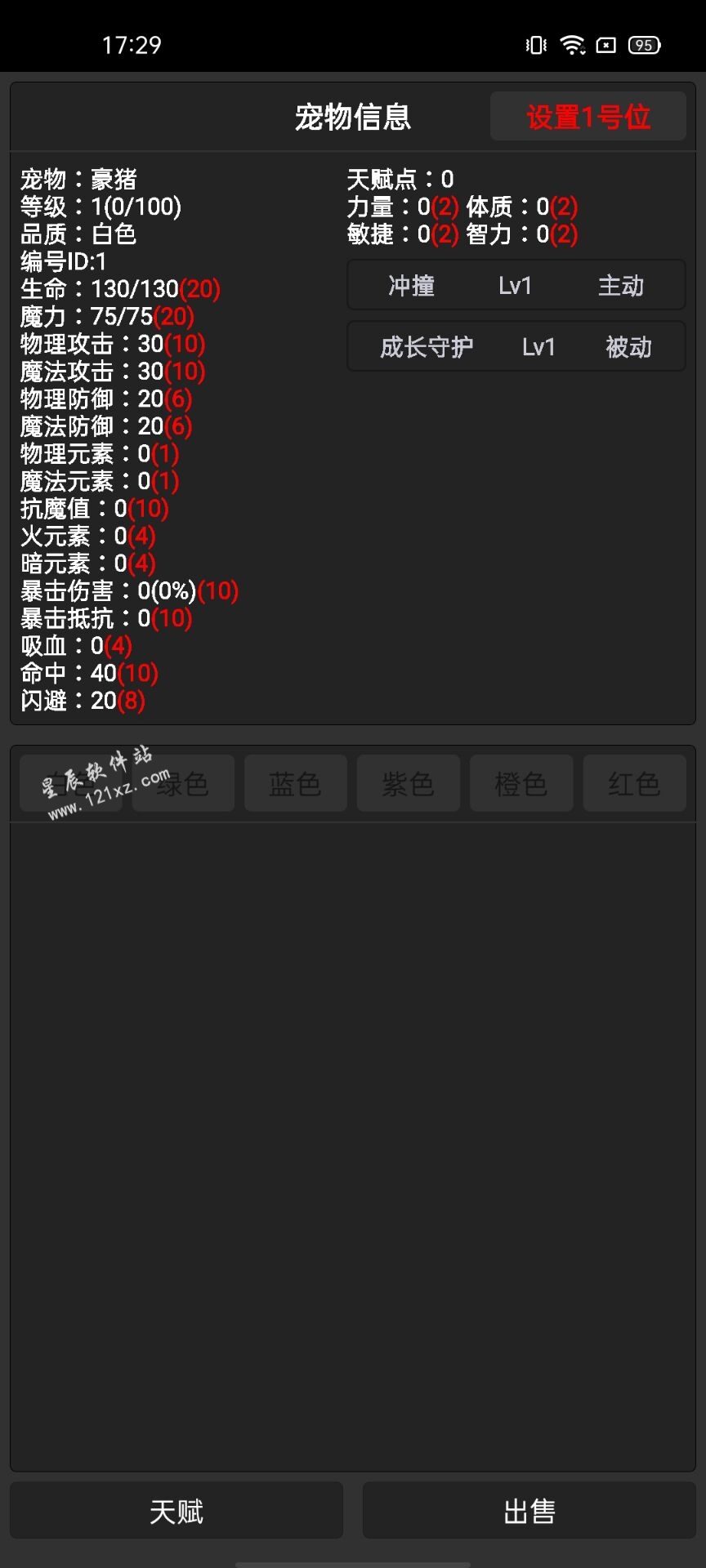This screenshot has width=706, height=1568.
Task: Sell the pet with 出售
Action: click(x=529, y=1512)
